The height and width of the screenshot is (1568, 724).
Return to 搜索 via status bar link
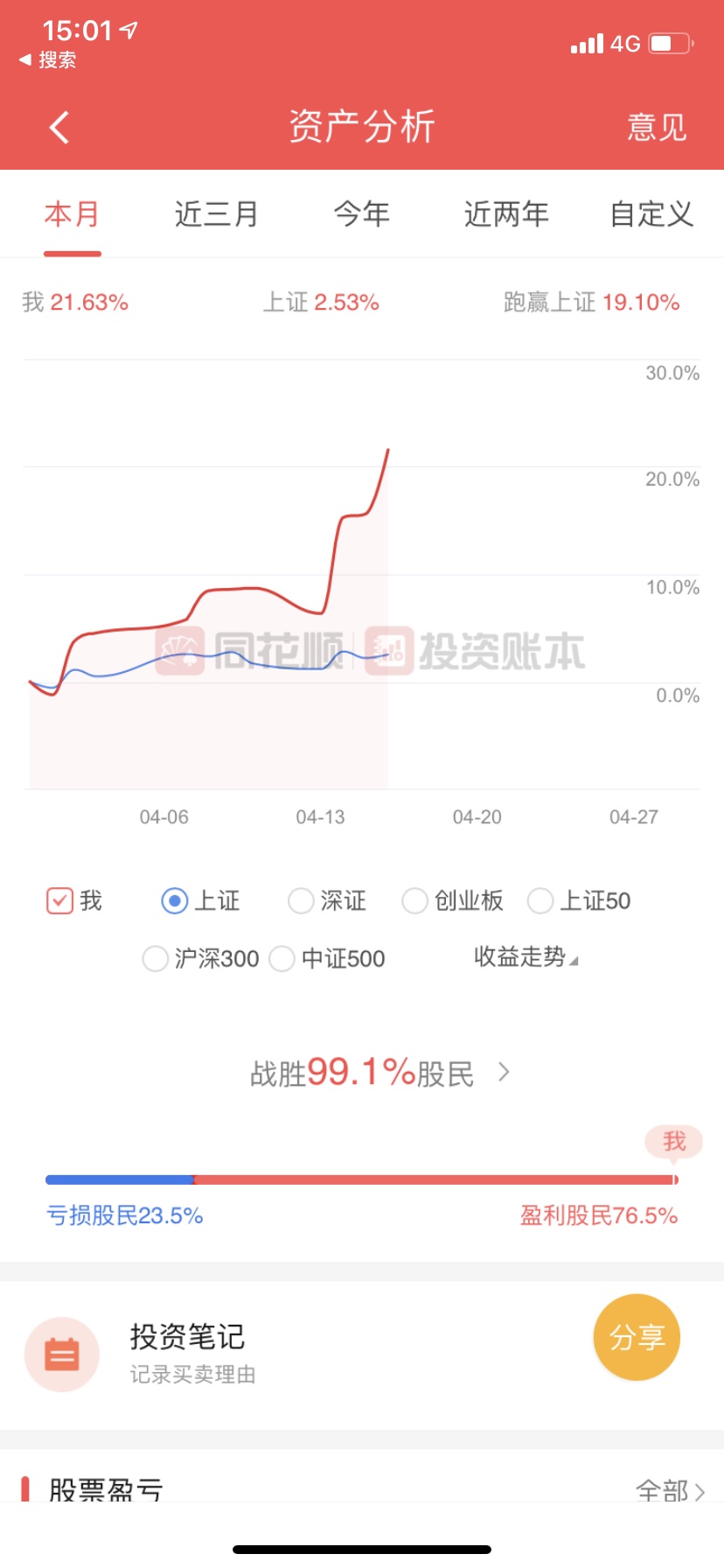click(48, 59)
